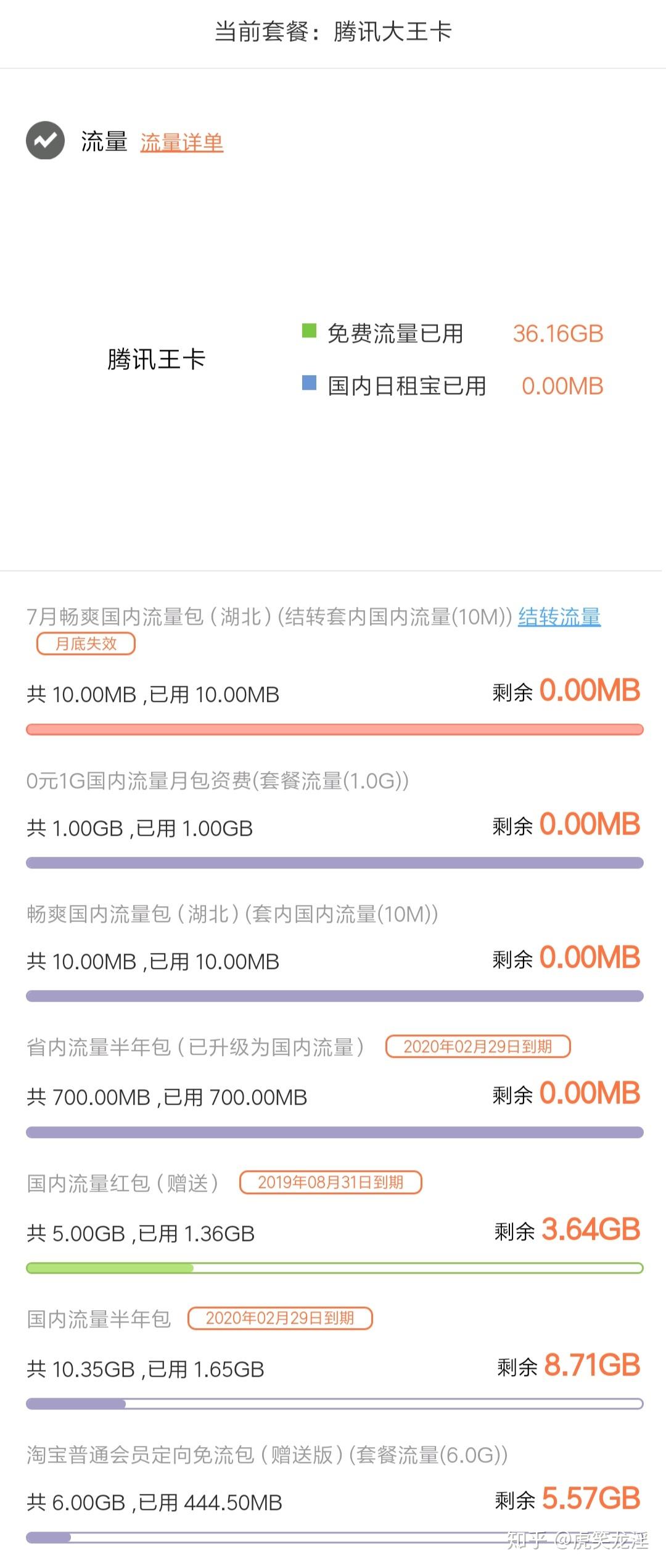
Task: Select the 免费流量已用 legend entry
Action: click(x=395, y=333)
